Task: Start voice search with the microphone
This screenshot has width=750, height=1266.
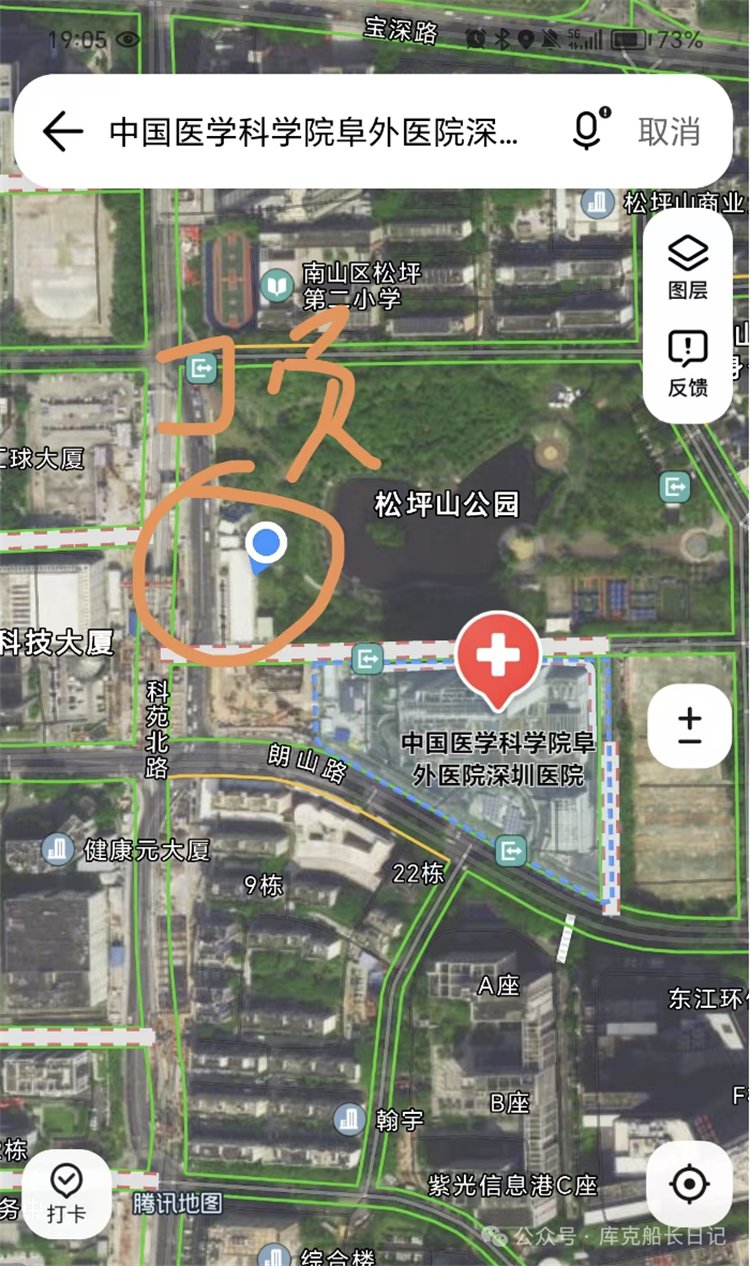Action: (590, 131)
